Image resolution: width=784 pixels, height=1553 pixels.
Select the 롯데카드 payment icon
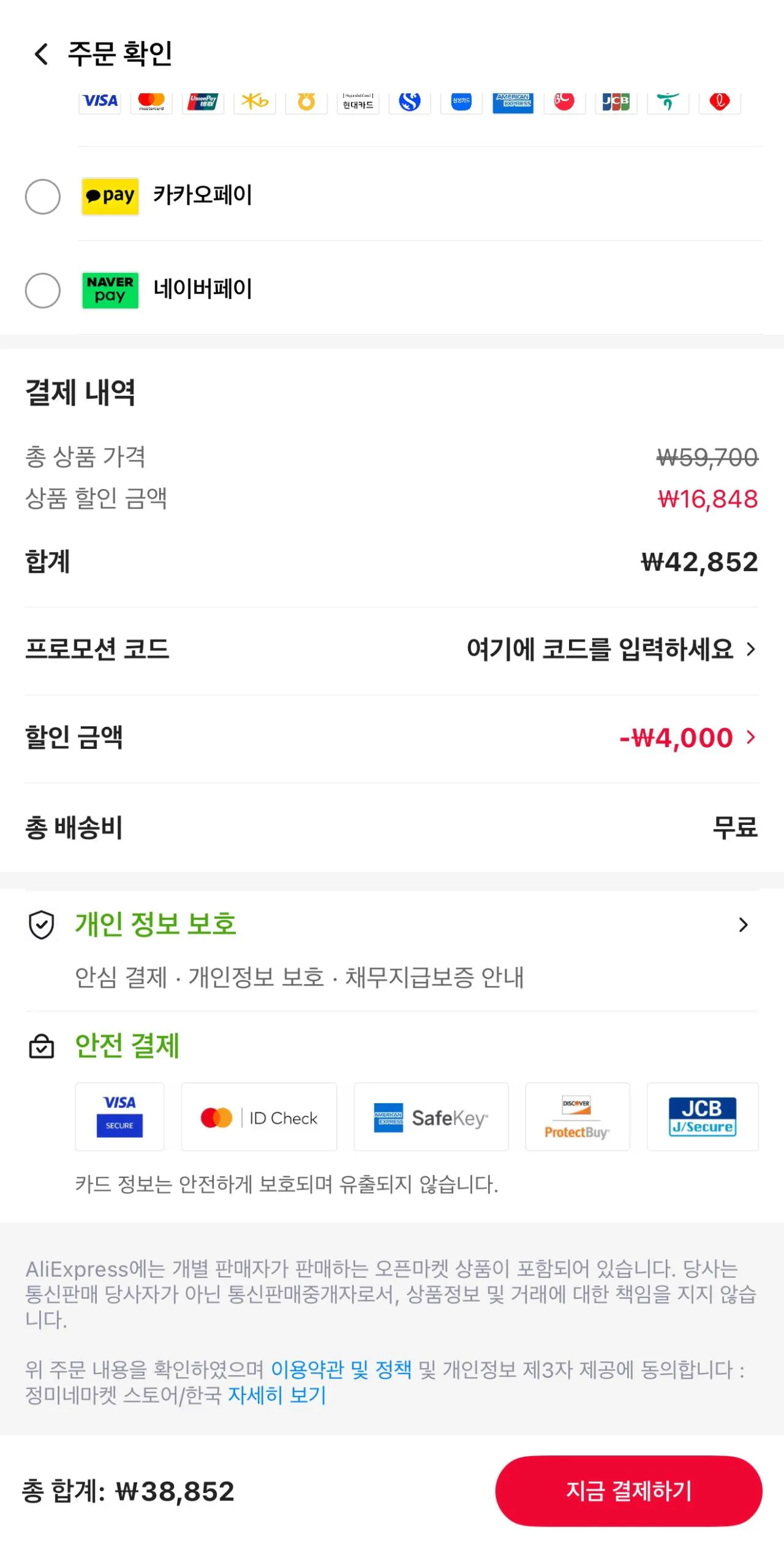(x=720, y=102)
